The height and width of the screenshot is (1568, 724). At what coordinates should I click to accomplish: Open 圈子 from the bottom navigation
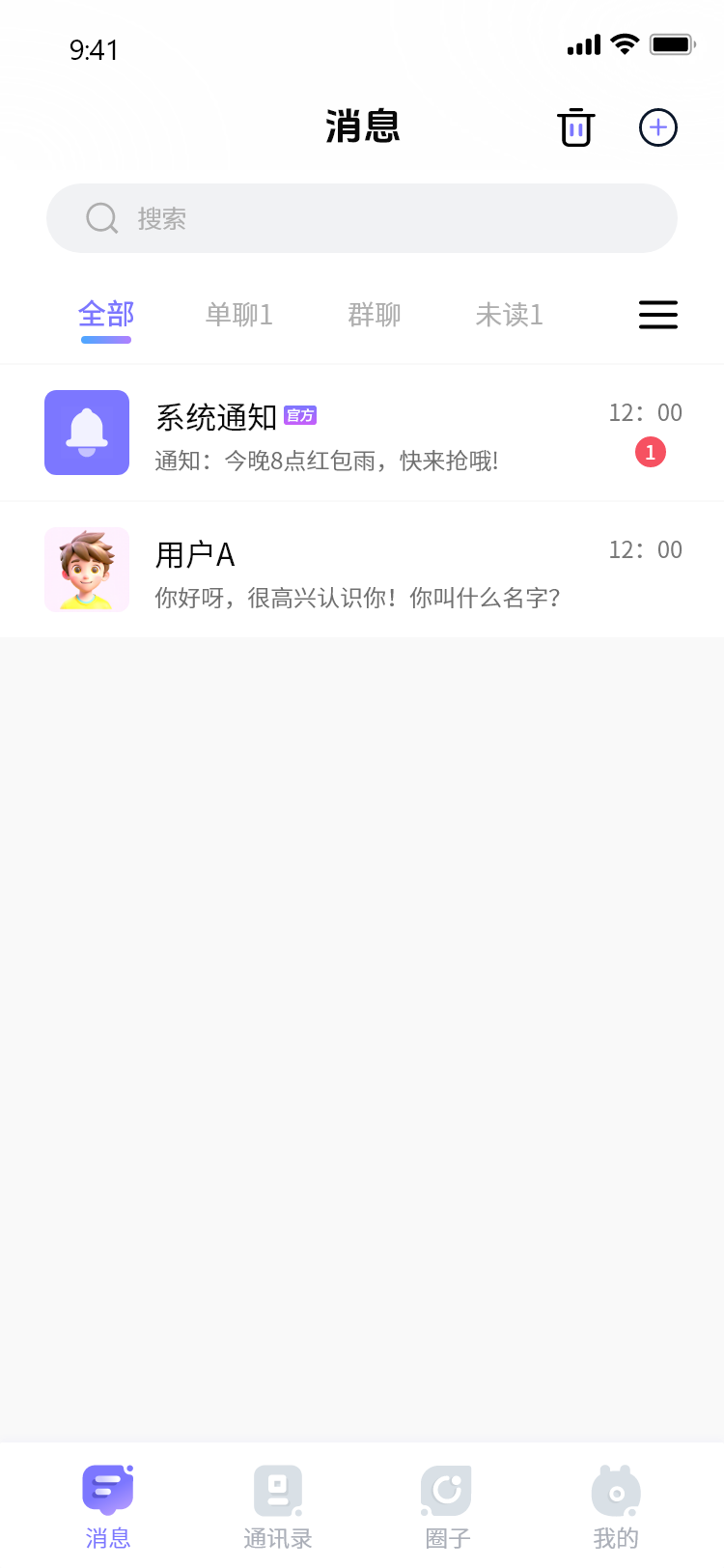[x=446, y=1501]
